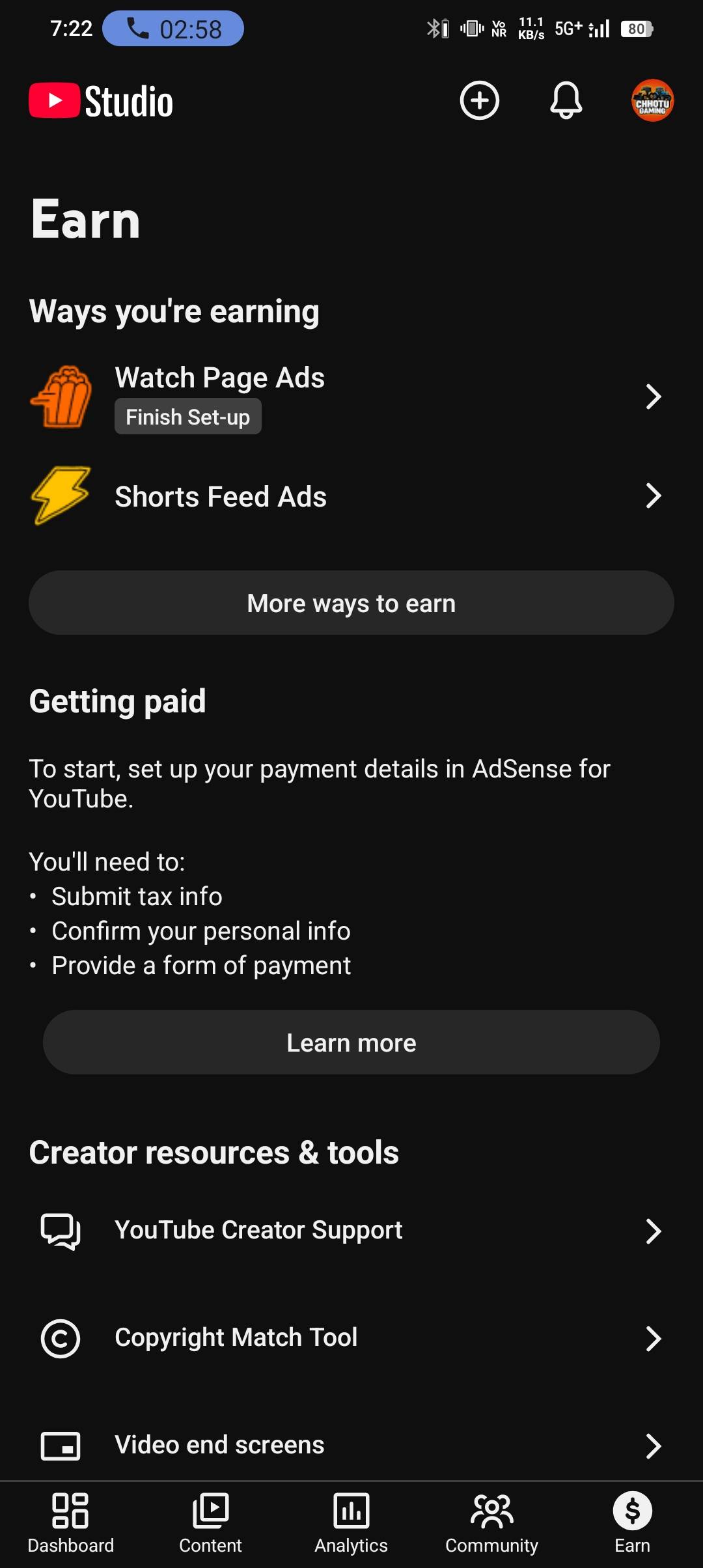This screenshot has width=703, height=1568.
Task: Open Shorts Feed Ads details
Action: tap(351, 496)
